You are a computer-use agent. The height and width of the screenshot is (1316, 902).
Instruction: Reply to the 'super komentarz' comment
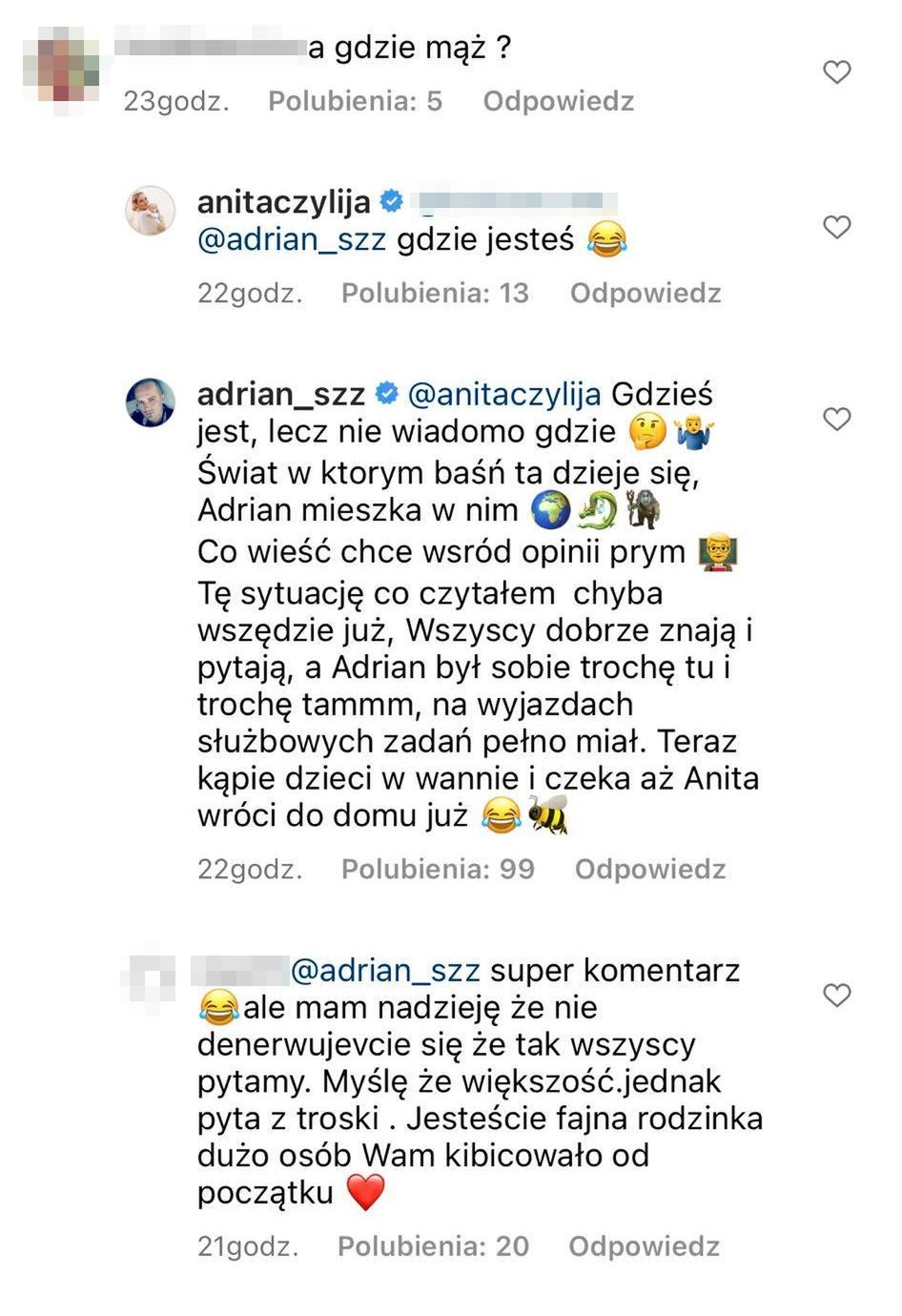point(644,1246)
